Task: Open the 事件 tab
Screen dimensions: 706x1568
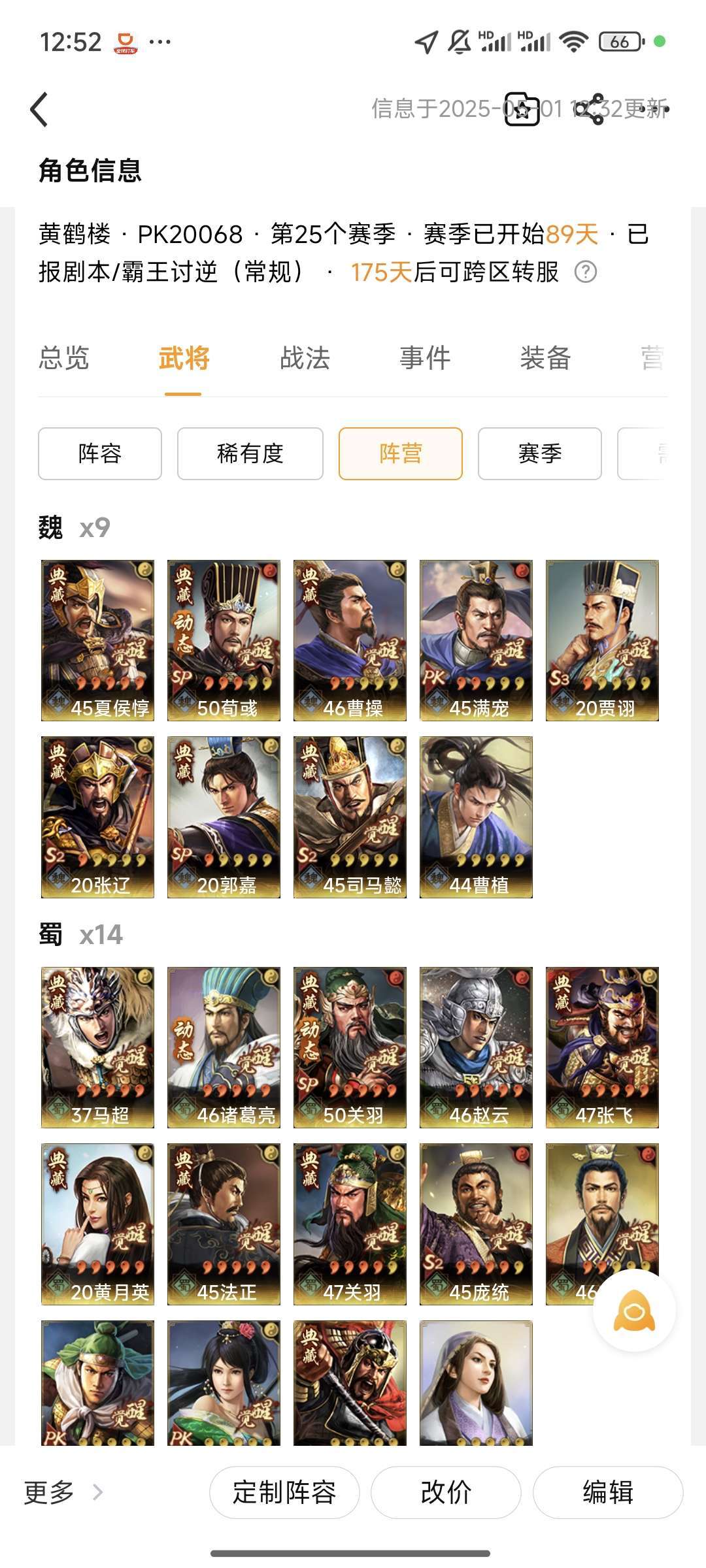Action: [425, 358]
